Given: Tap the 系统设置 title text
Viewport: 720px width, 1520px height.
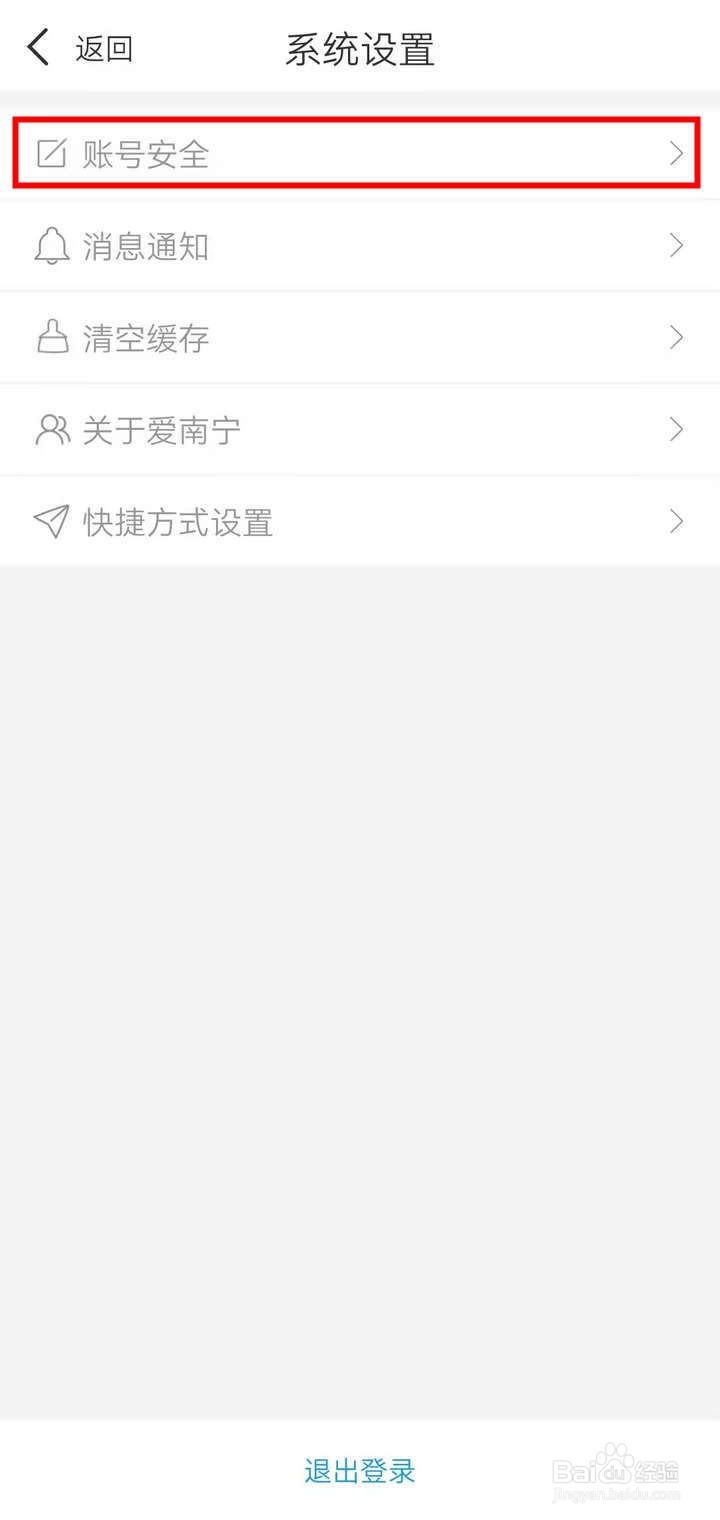Looking at the screenshot, I should pos(359,48).
